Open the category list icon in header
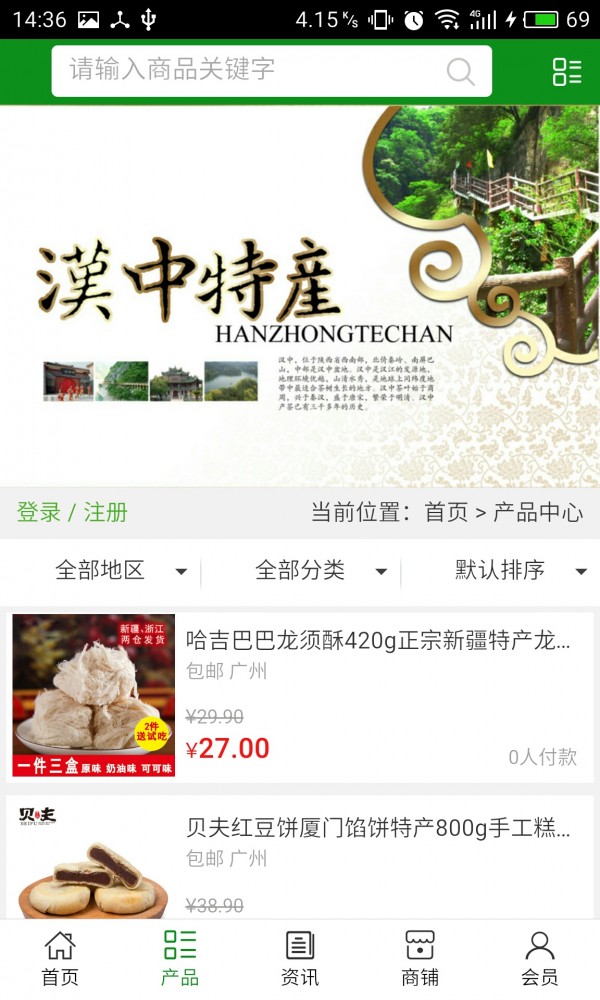This screenshot has height=1000, width=600. 566,71
